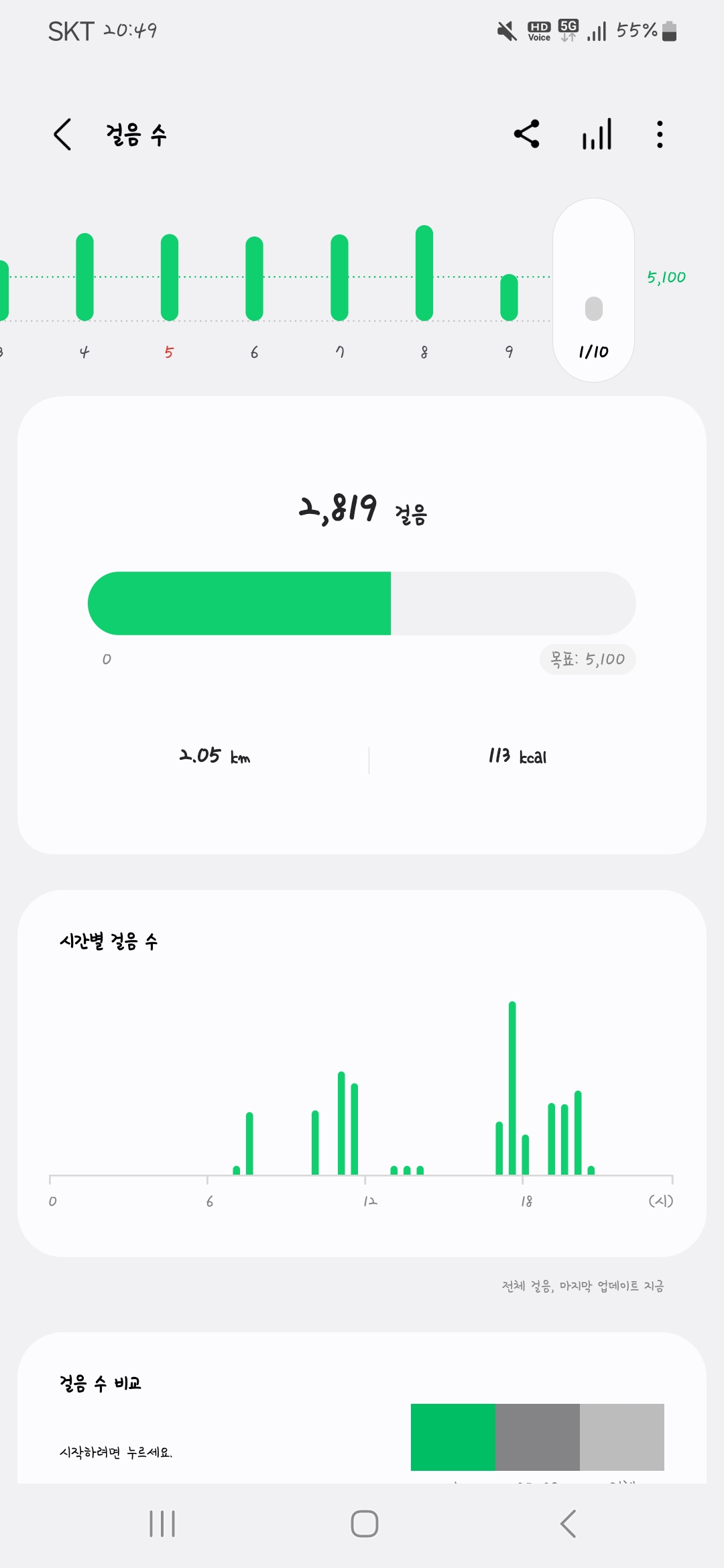Open the 걸음 수 비교 card

tap(362, 1414)
